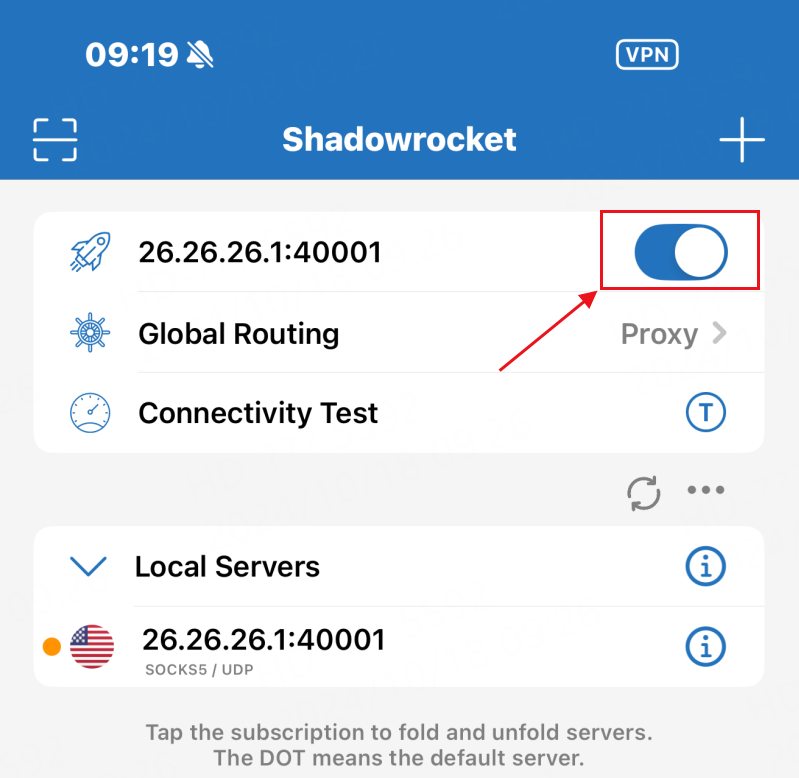Screen dimensions: 799x778
Task: Open the three-dot more options menu
Action: 706,491
